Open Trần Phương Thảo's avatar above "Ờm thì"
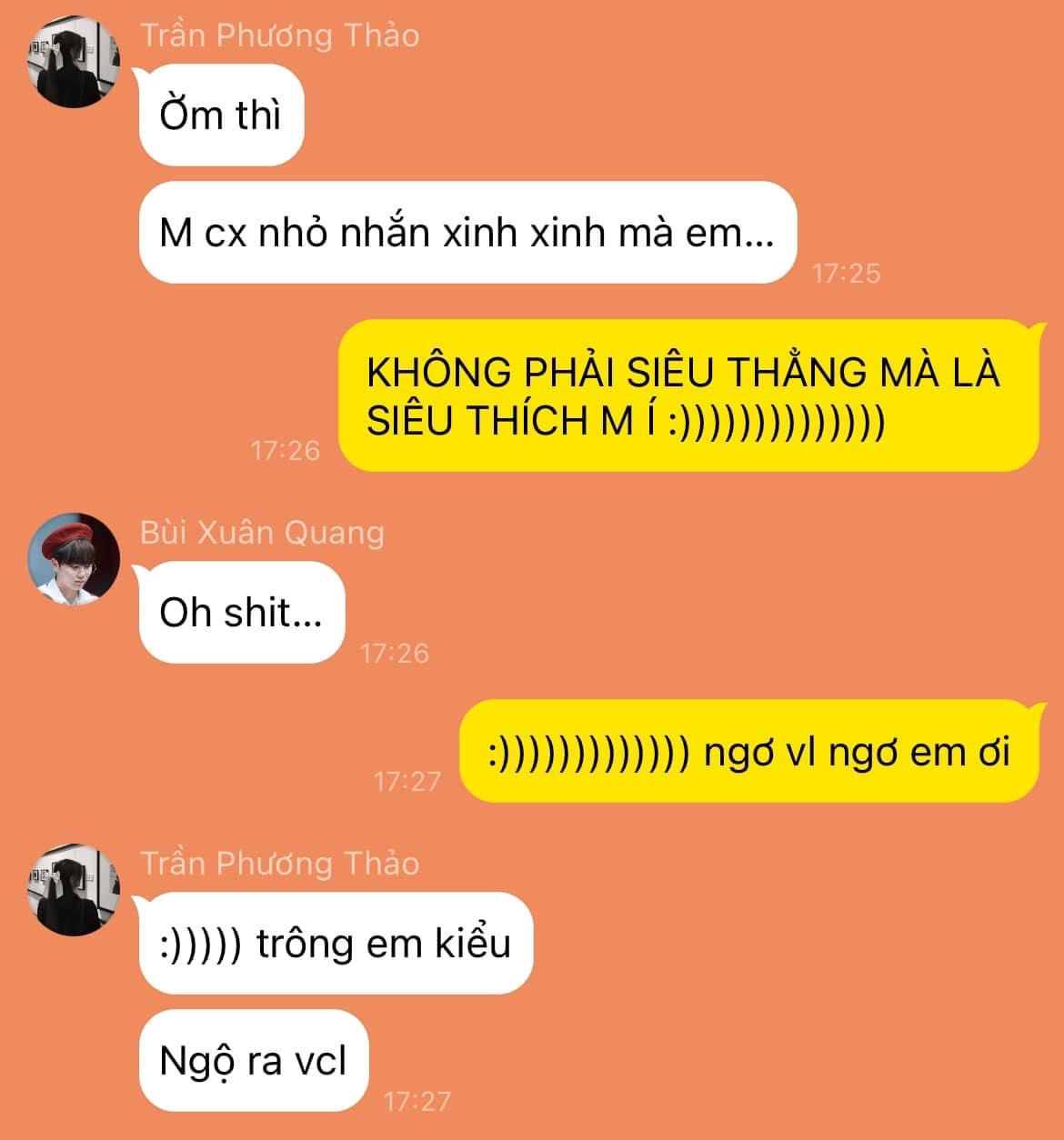This screenshot has width=1064, height=1140. click(x=74, y=62)
